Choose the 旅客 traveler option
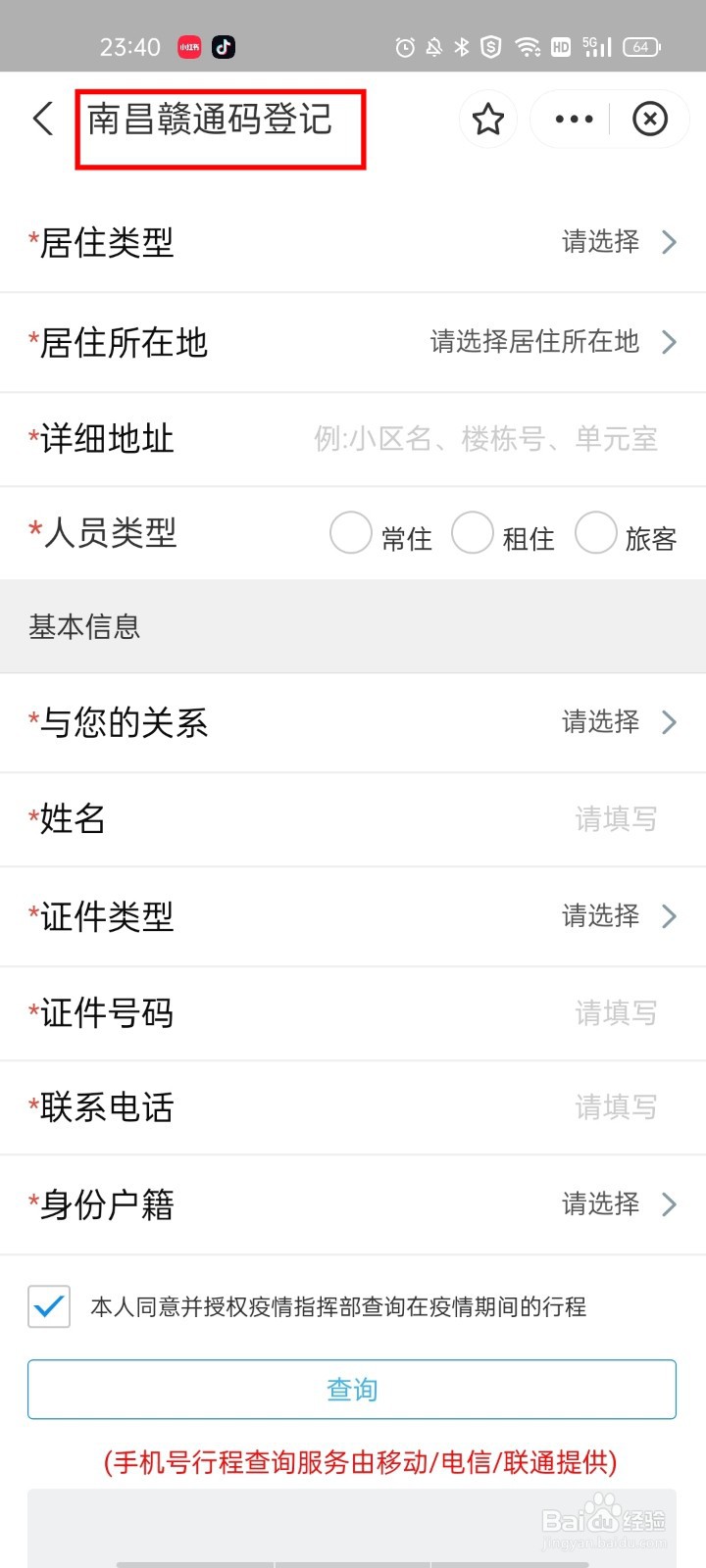706x1568 pixels. (x=596, y=534)
